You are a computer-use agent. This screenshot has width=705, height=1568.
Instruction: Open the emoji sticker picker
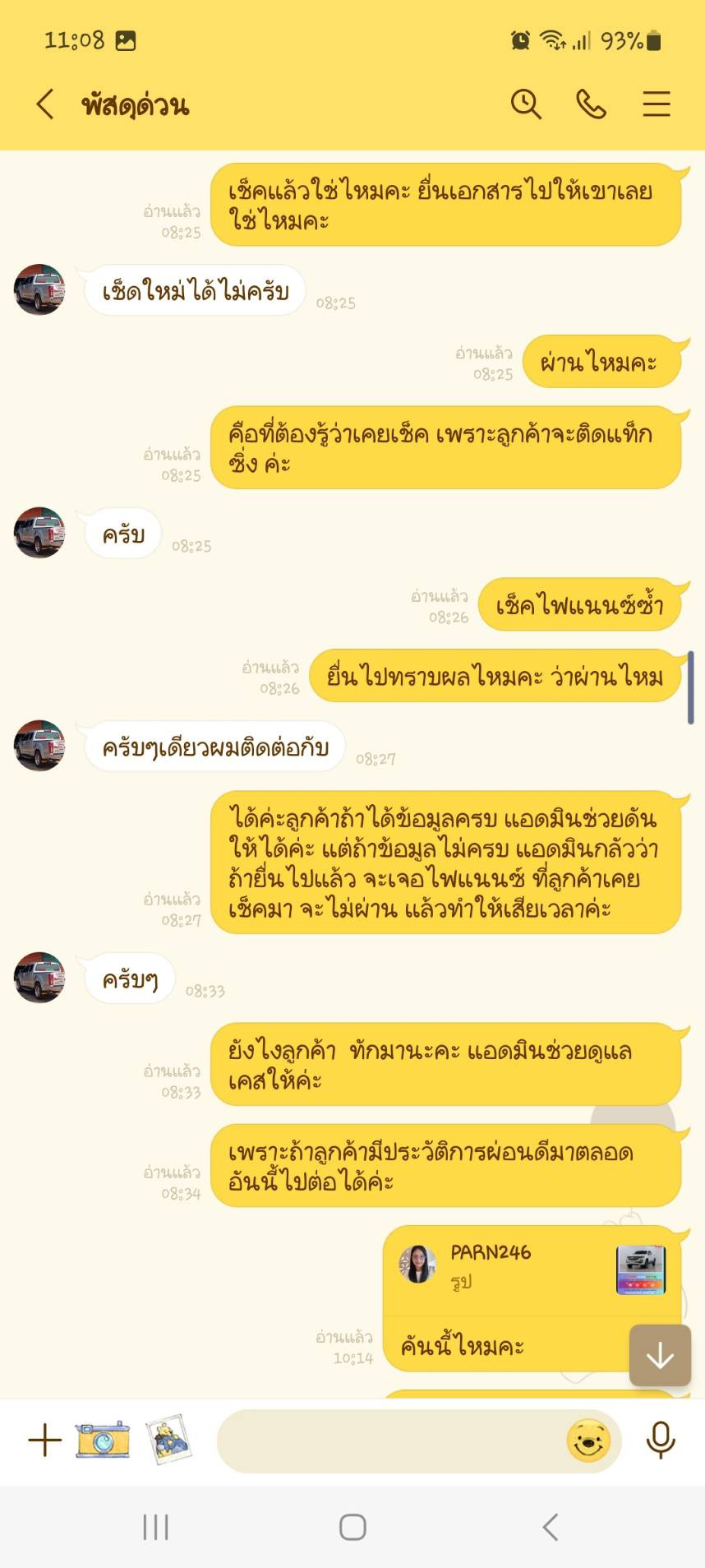click(588, 1441)
